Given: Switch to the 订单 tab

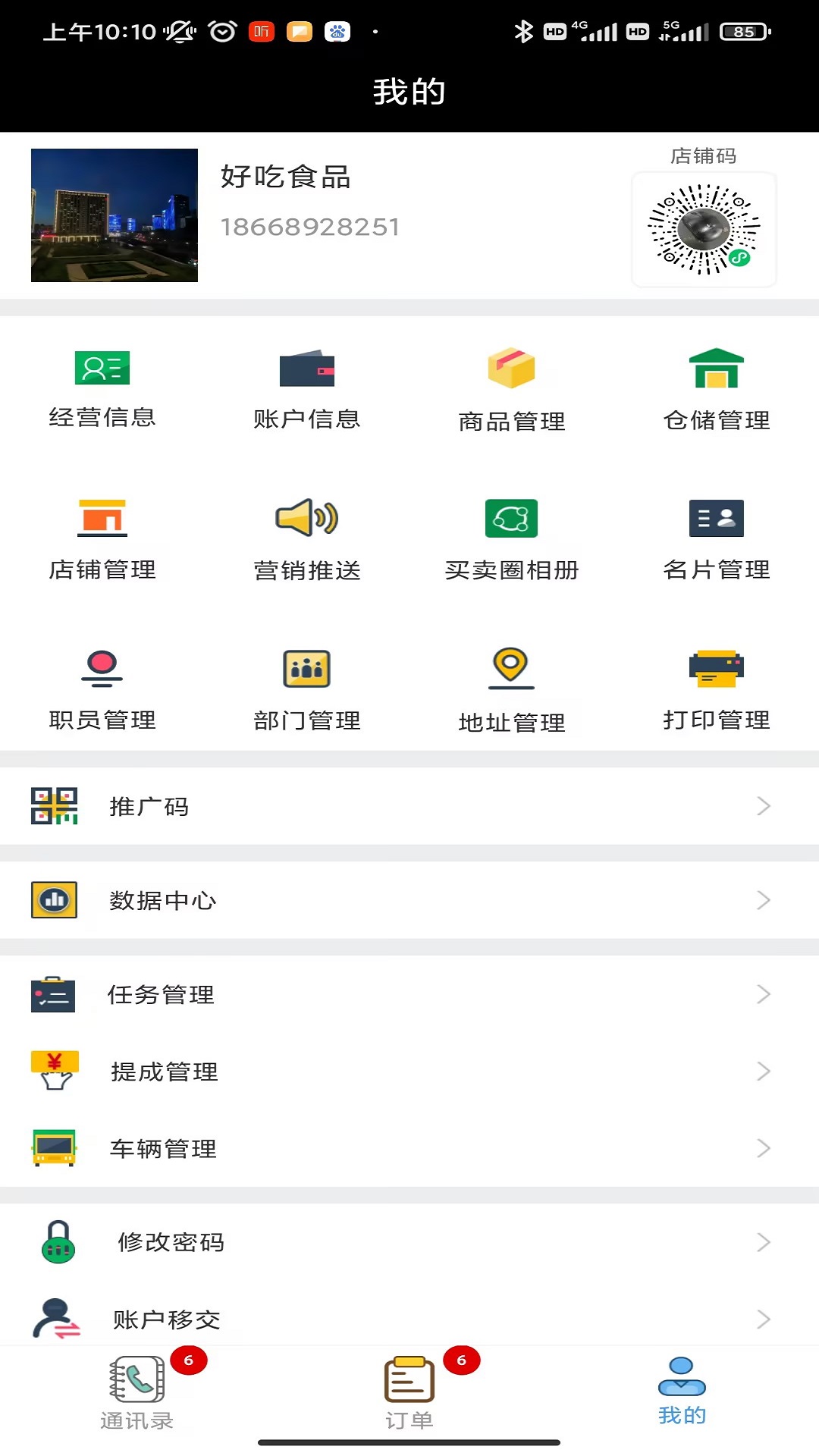Looking at the screenshot, I should pos(409,1395).
